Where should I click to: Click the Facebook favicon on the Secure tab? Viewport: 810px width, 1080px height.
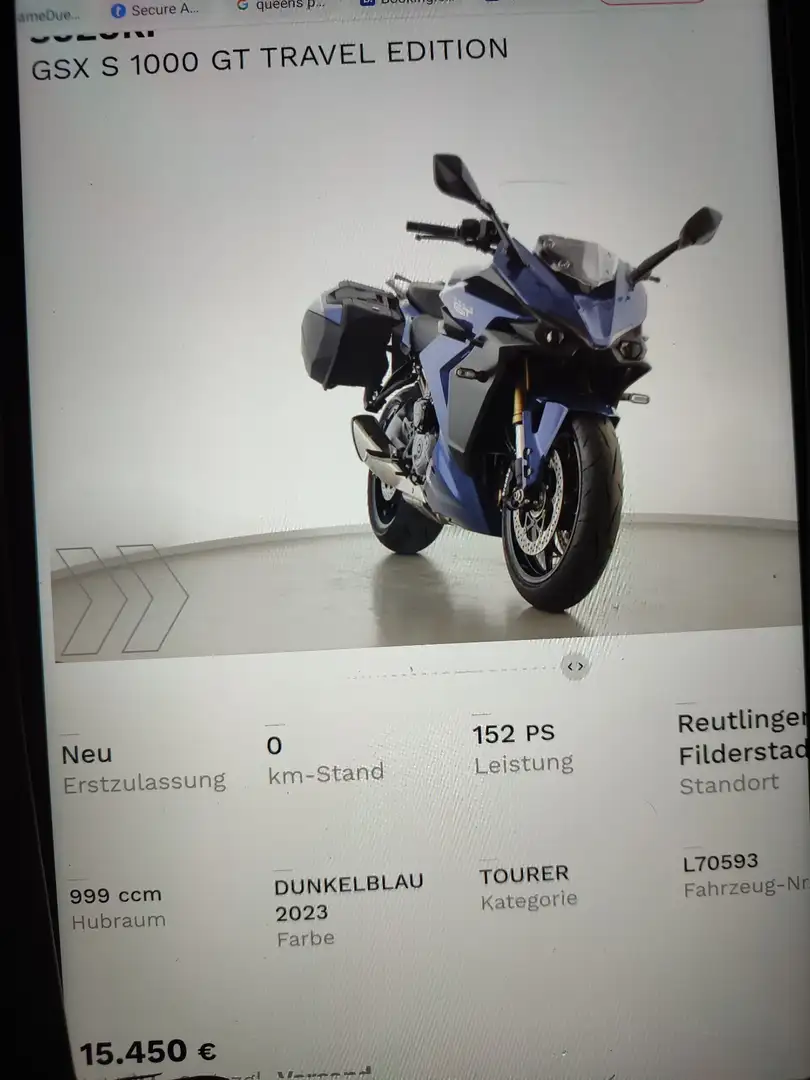118,9
